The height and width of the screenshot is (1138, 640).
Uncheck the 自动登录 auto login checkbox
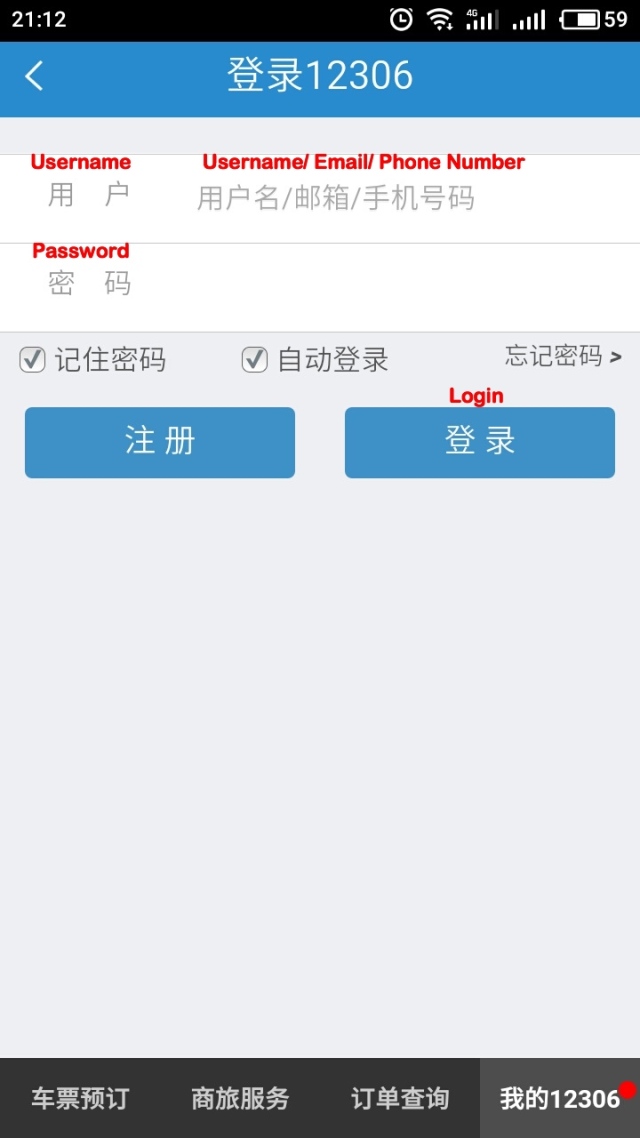[255, 360]
